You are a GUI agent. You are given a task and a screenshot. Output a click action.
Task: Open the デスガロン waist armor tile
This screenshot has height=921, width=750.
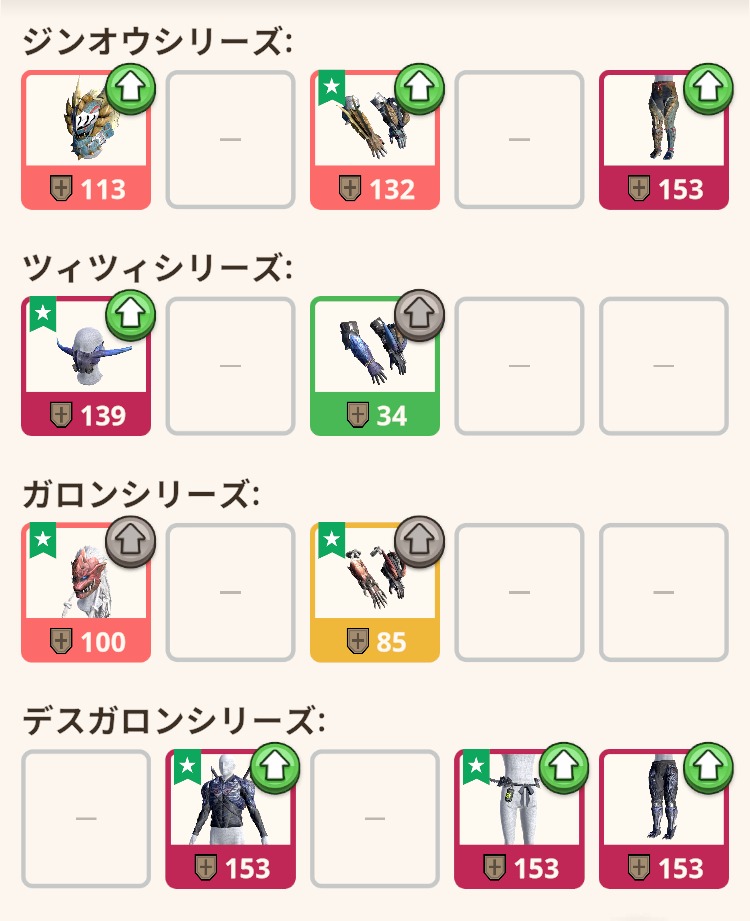(x=519, y=819)
